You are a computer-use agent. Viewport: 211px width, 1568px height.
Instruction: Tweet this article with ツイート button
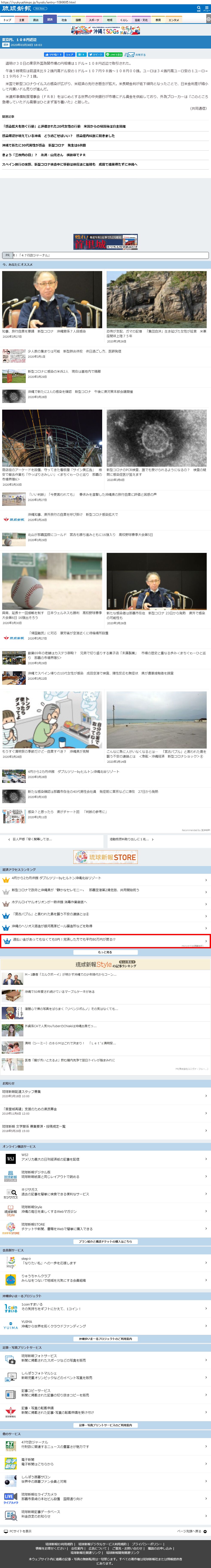(97, 54)
